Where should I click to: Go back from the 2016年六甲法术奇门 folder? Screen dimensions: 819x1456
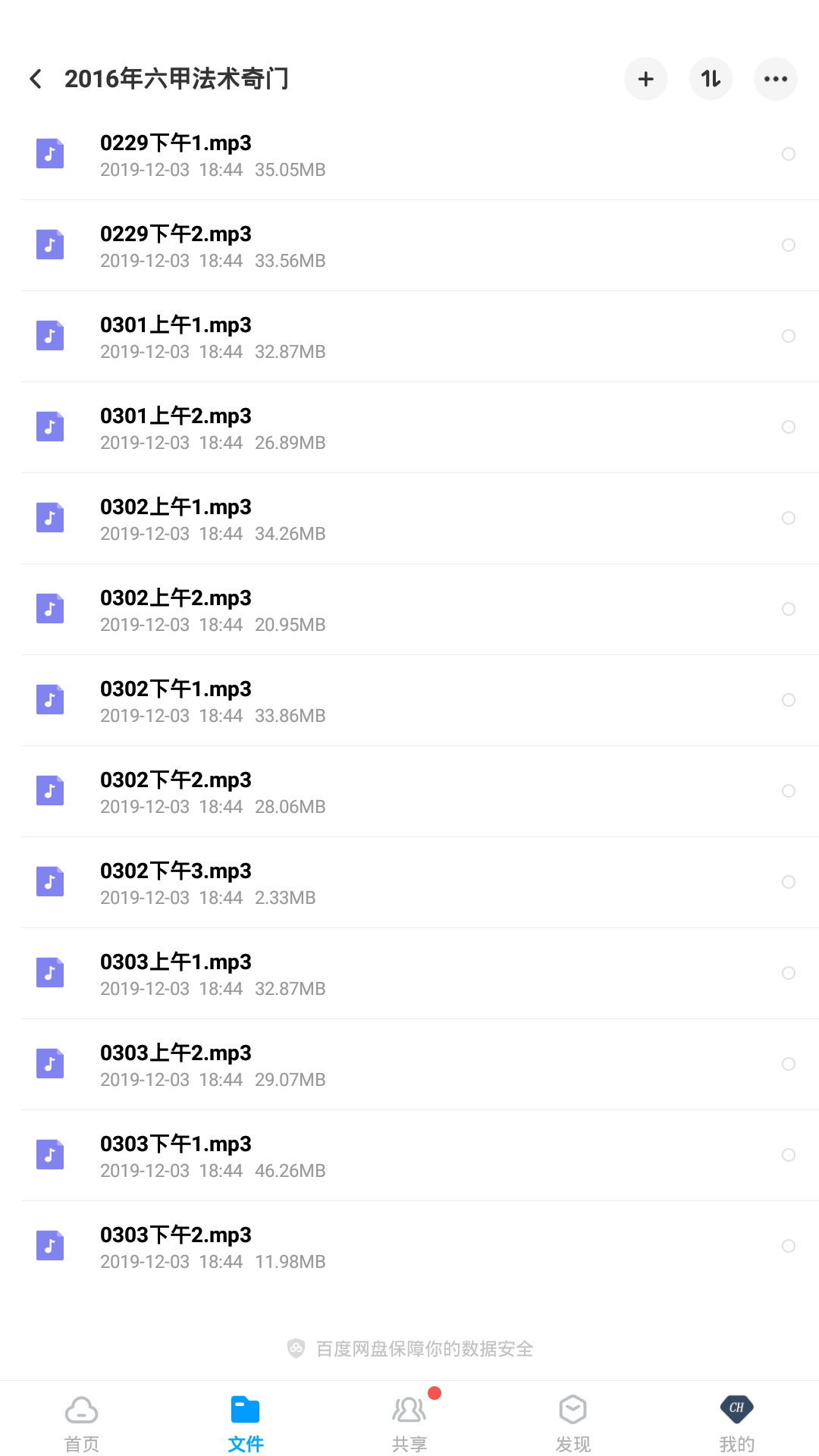(x=36, y=79)
